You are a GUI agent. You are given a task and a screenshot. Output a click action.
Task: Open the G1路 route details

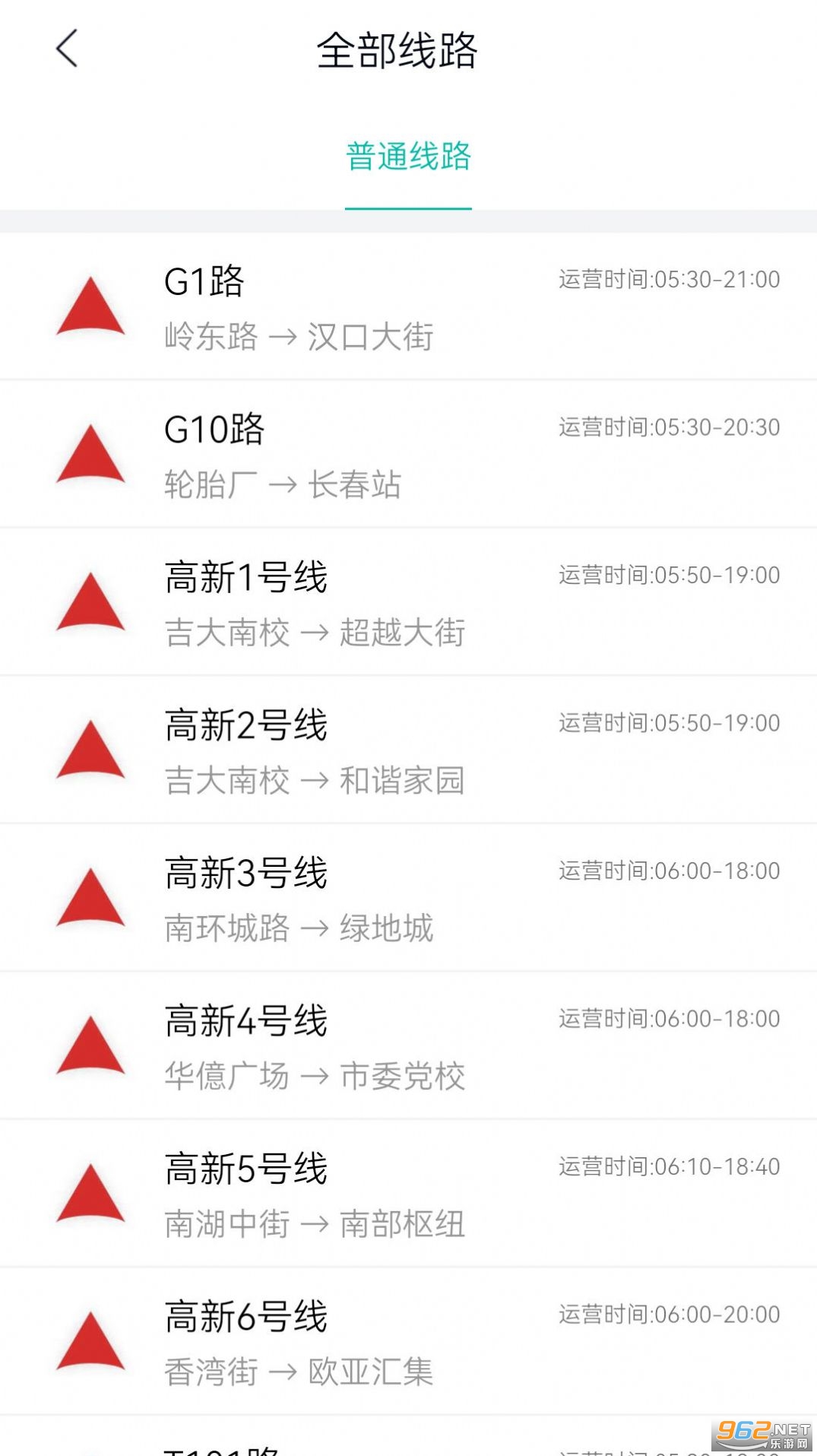(408, 306)
